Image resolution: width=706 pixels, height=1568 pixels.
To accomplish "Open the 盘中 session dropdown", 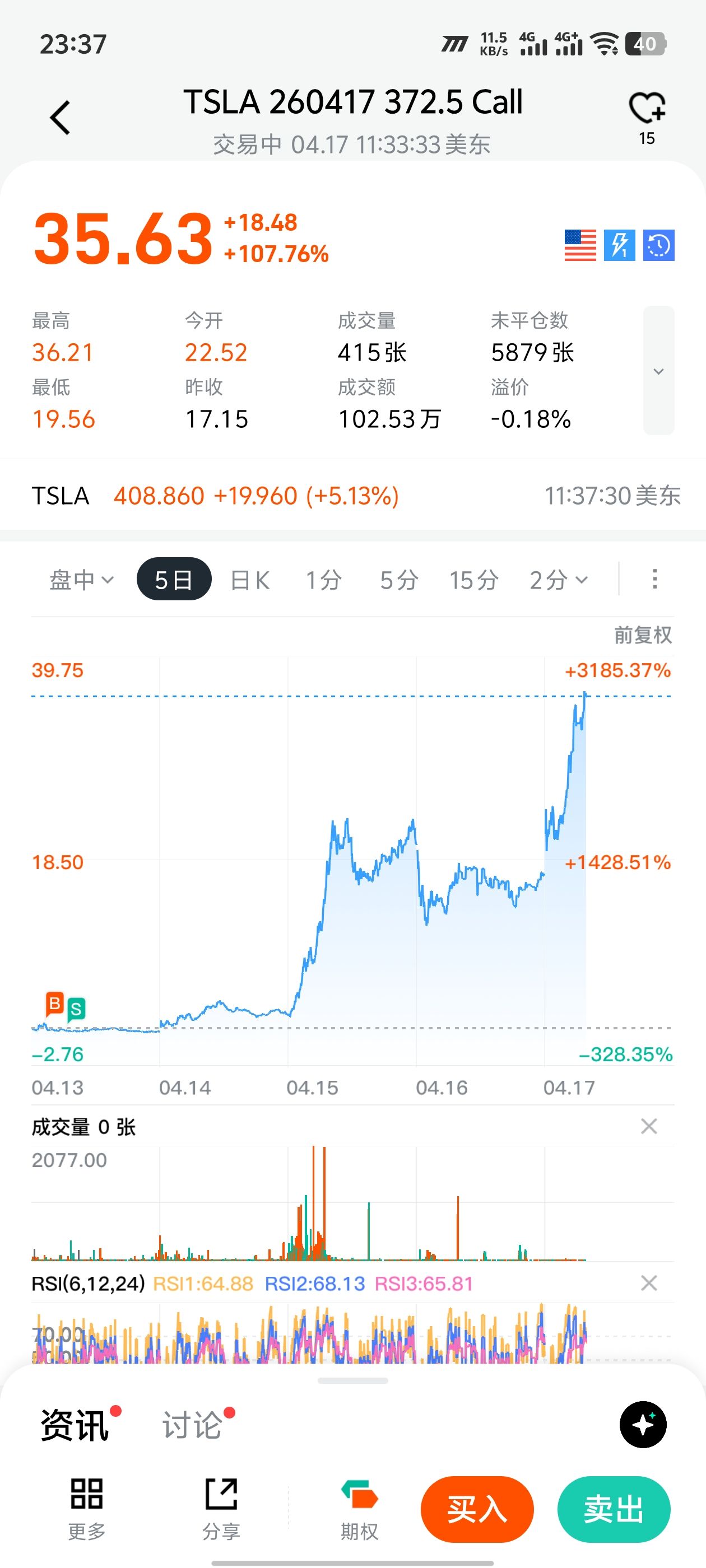I will [81, 580].
